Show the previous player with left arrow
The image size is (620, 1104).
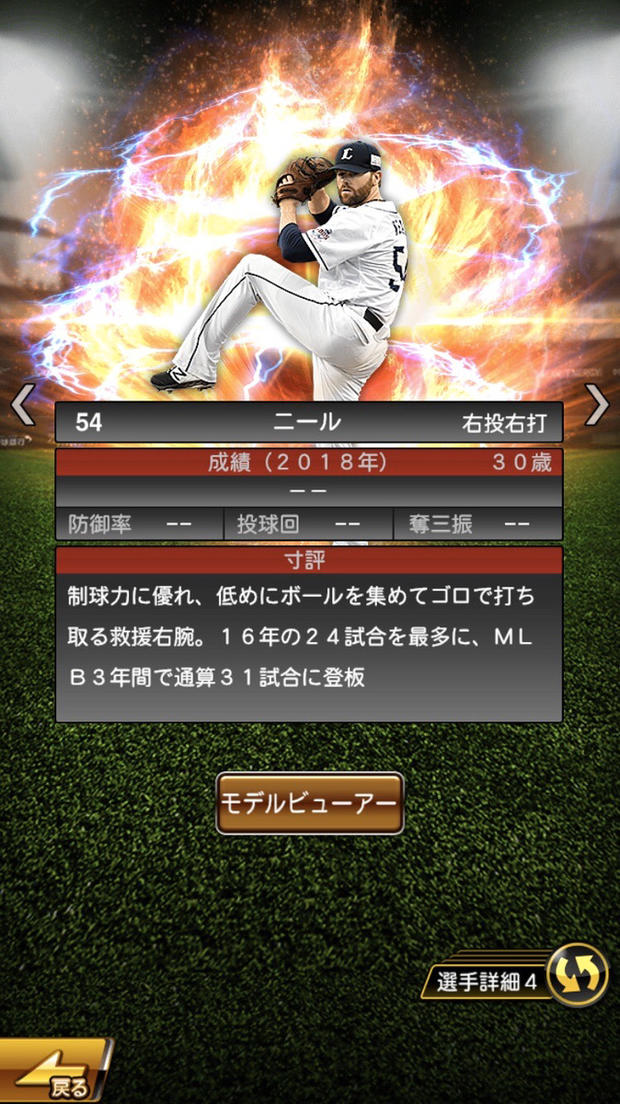click(22, 404)
